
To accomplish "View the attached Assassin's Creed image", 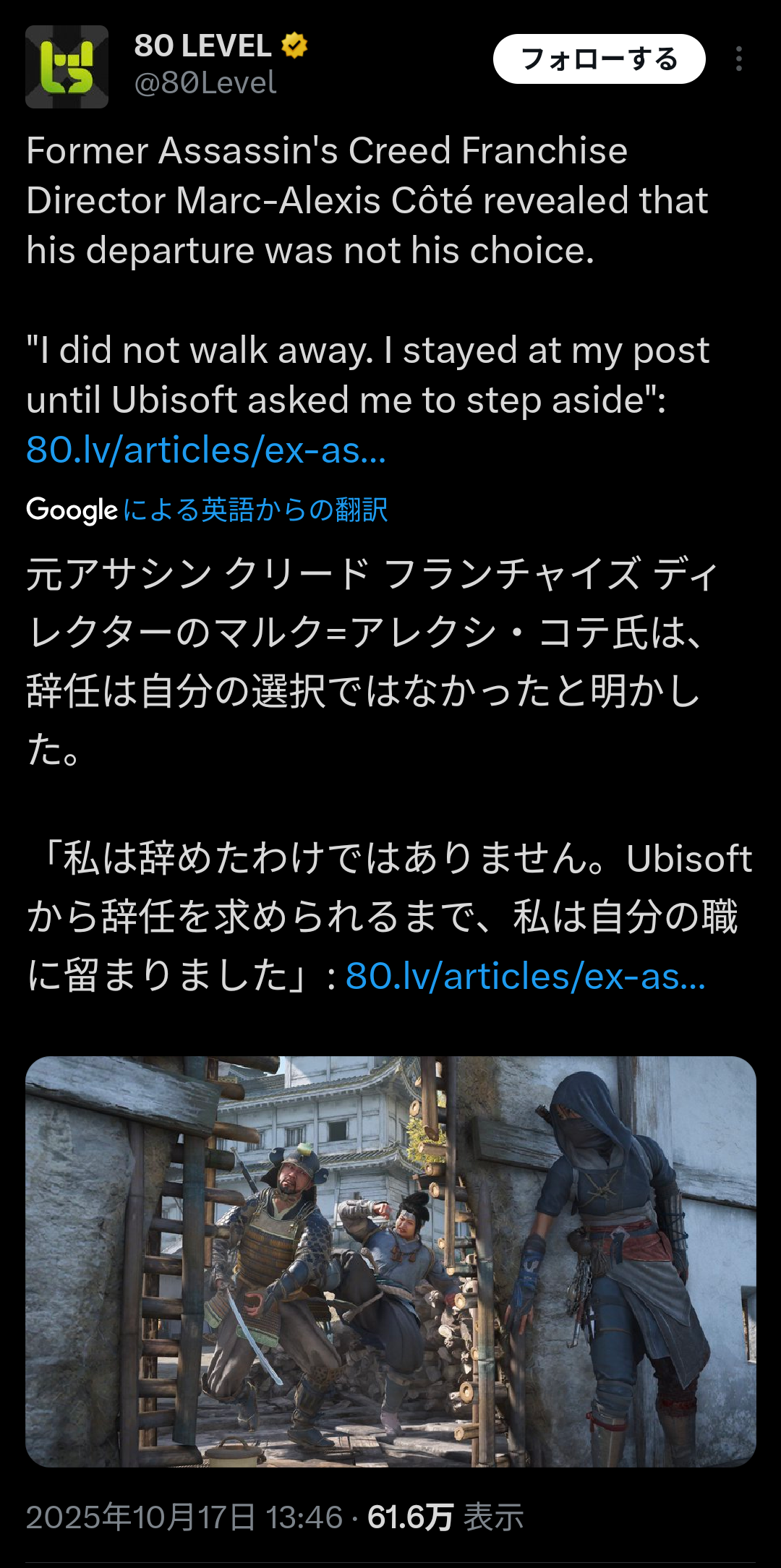I will (x=390, y=1261).
